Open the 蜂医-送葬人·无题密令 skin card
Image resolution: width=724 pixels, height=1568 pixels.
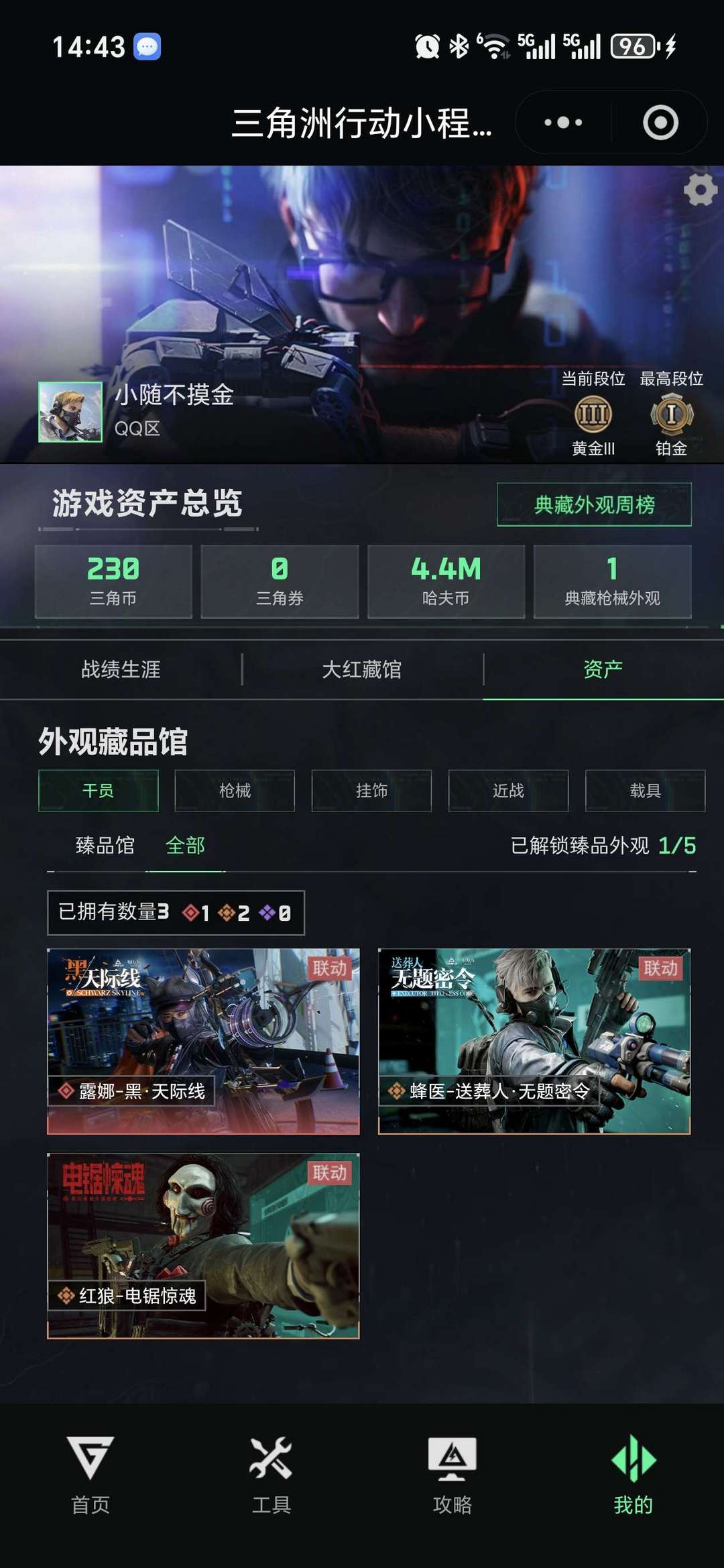(x=534, y=1041)
